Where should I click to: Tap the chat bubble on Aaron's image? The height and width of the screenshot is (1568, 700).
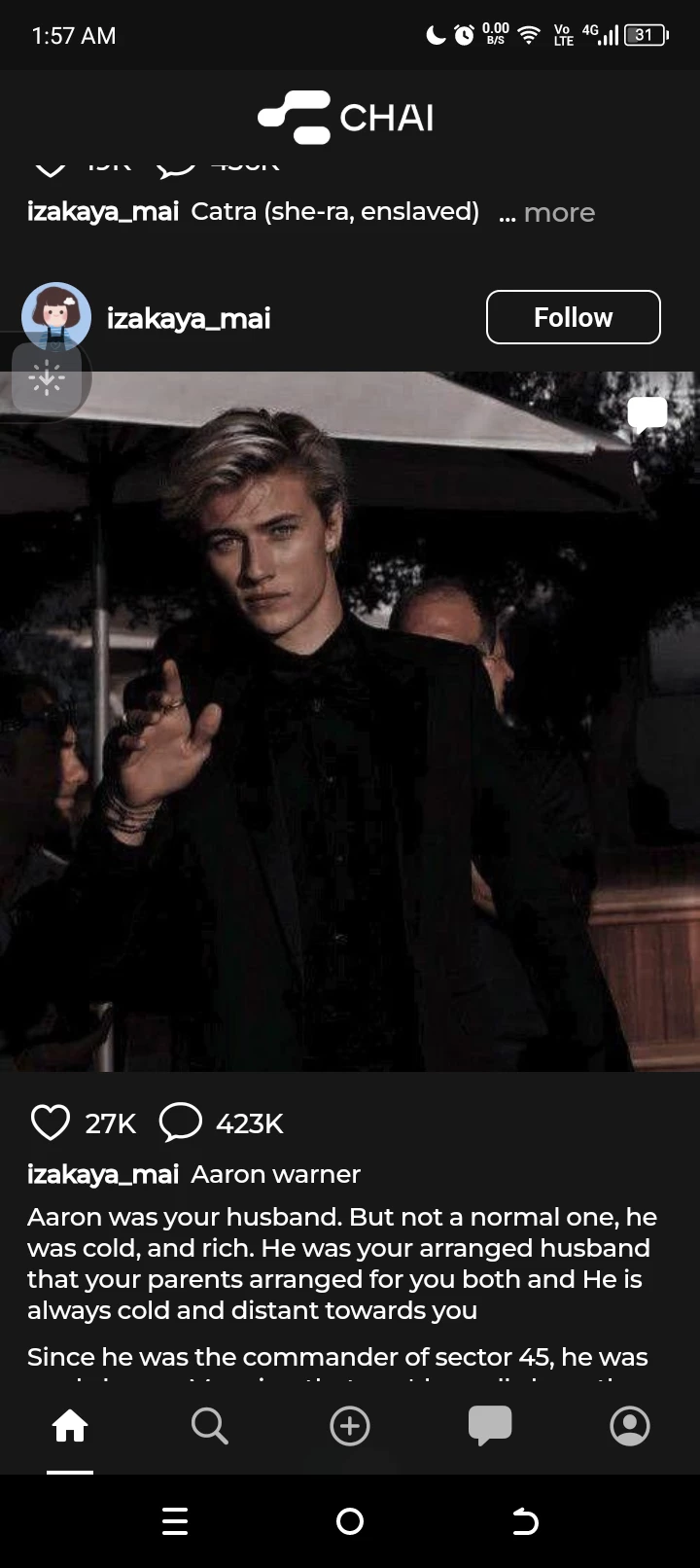tap(647, 413)
